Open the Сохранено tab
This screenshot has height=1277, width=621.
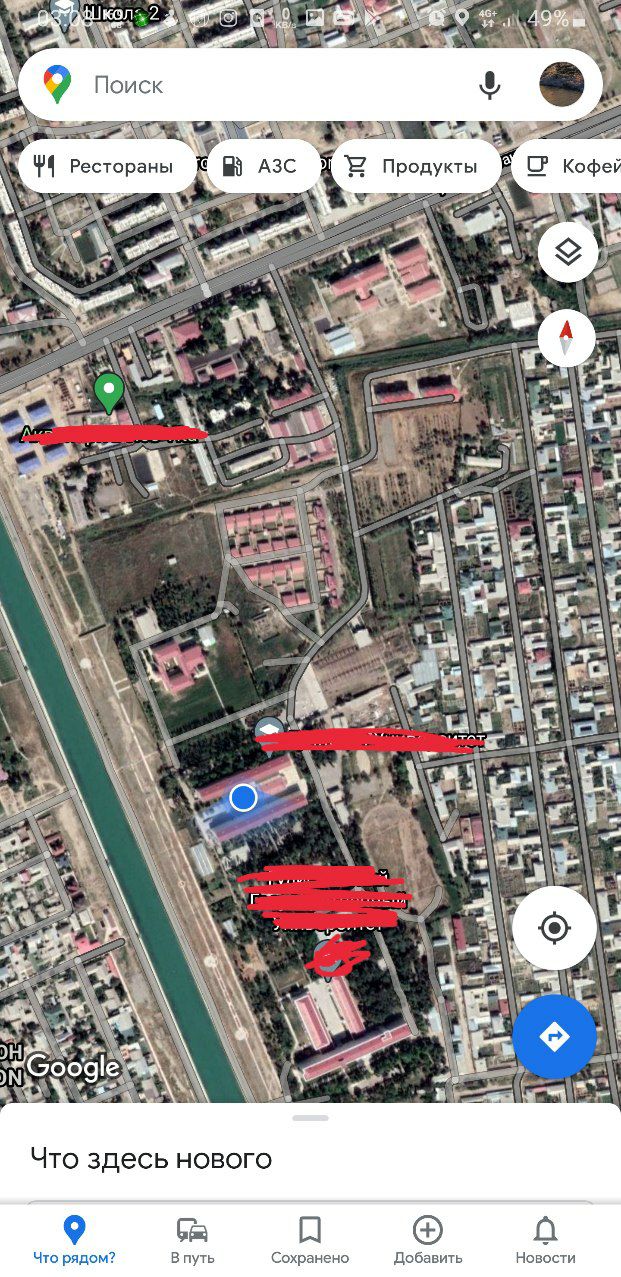(x=310, y=1240)
